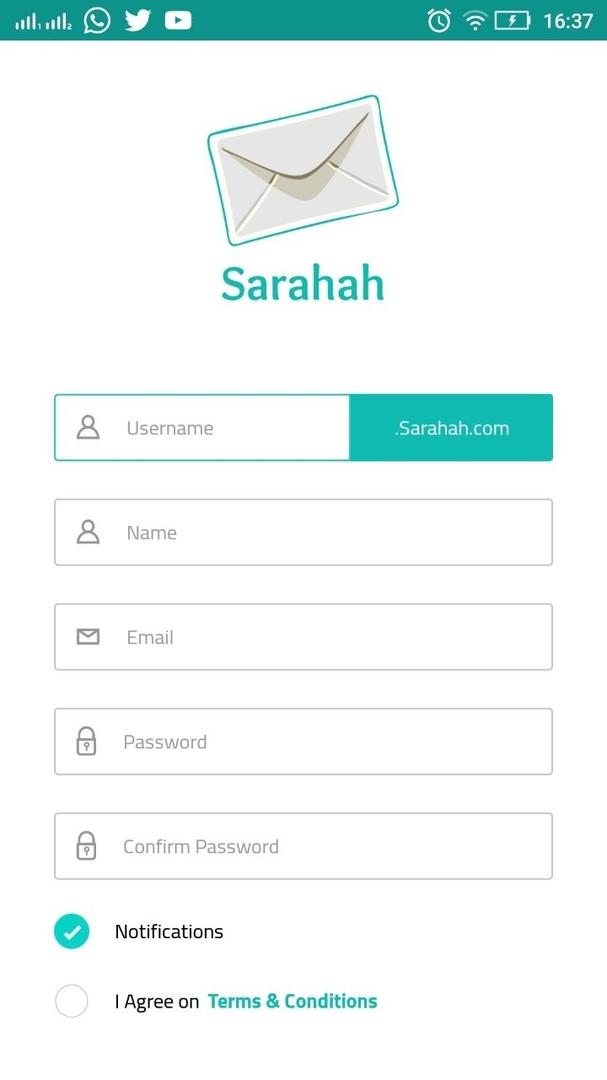Check the I Agree on checkbox

coord(72,1001)
